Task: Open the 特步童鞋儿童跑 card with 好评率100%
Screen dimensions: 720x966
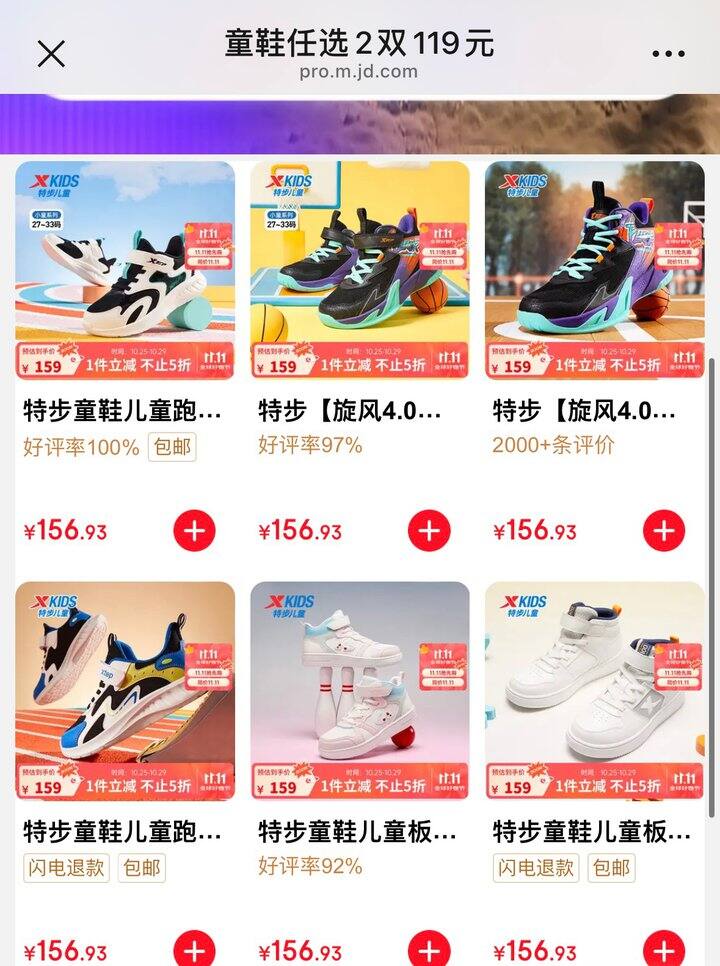Action: tap(125, 271)
